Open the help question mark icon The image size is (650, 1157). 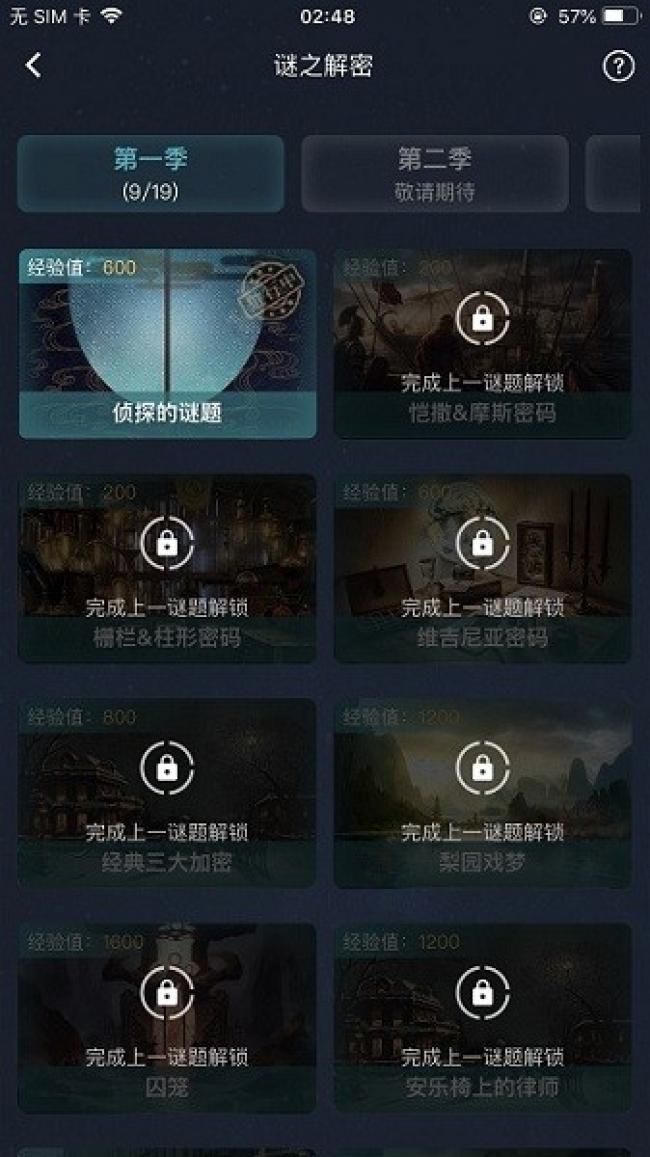point(618,66)
